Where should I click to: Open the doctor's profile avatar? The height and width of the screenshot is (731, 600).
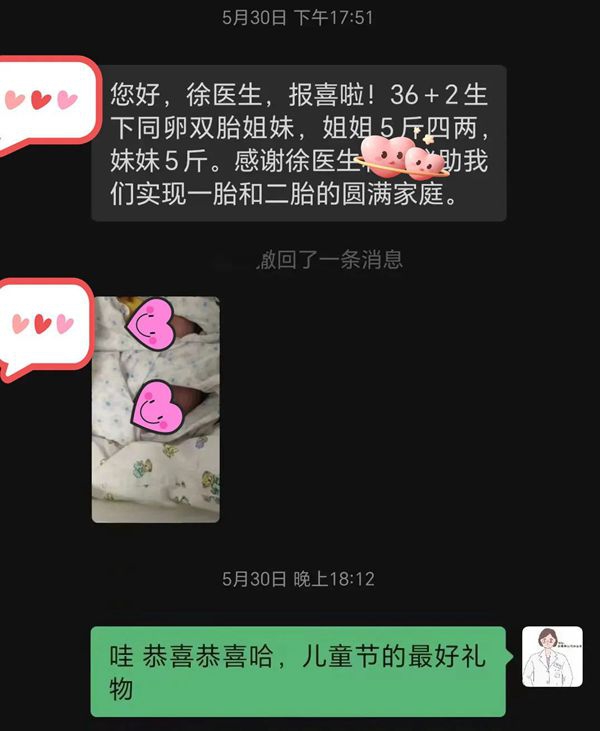[x=551, y=657]
